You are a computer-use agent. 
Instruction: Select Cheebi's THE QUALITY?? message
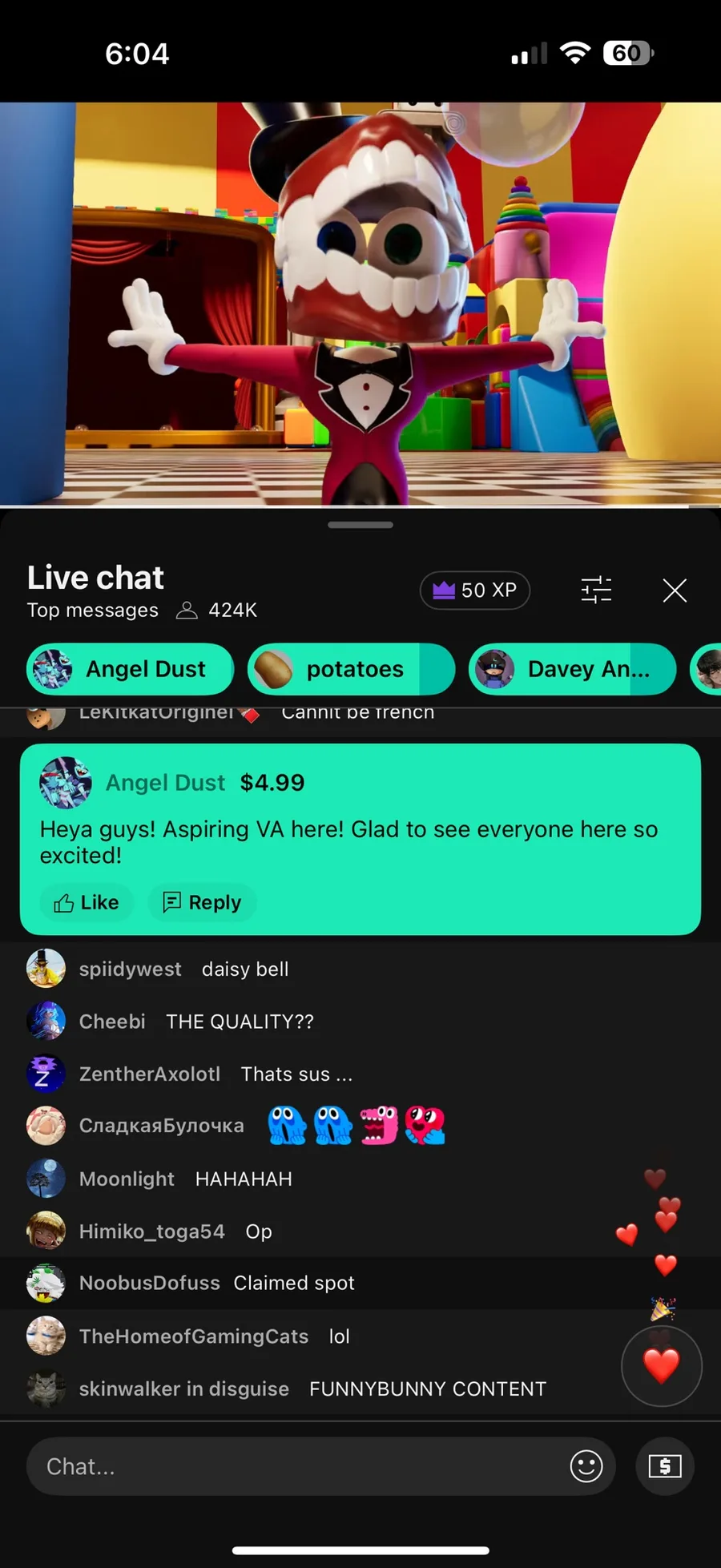click(x=360, y=1022)
